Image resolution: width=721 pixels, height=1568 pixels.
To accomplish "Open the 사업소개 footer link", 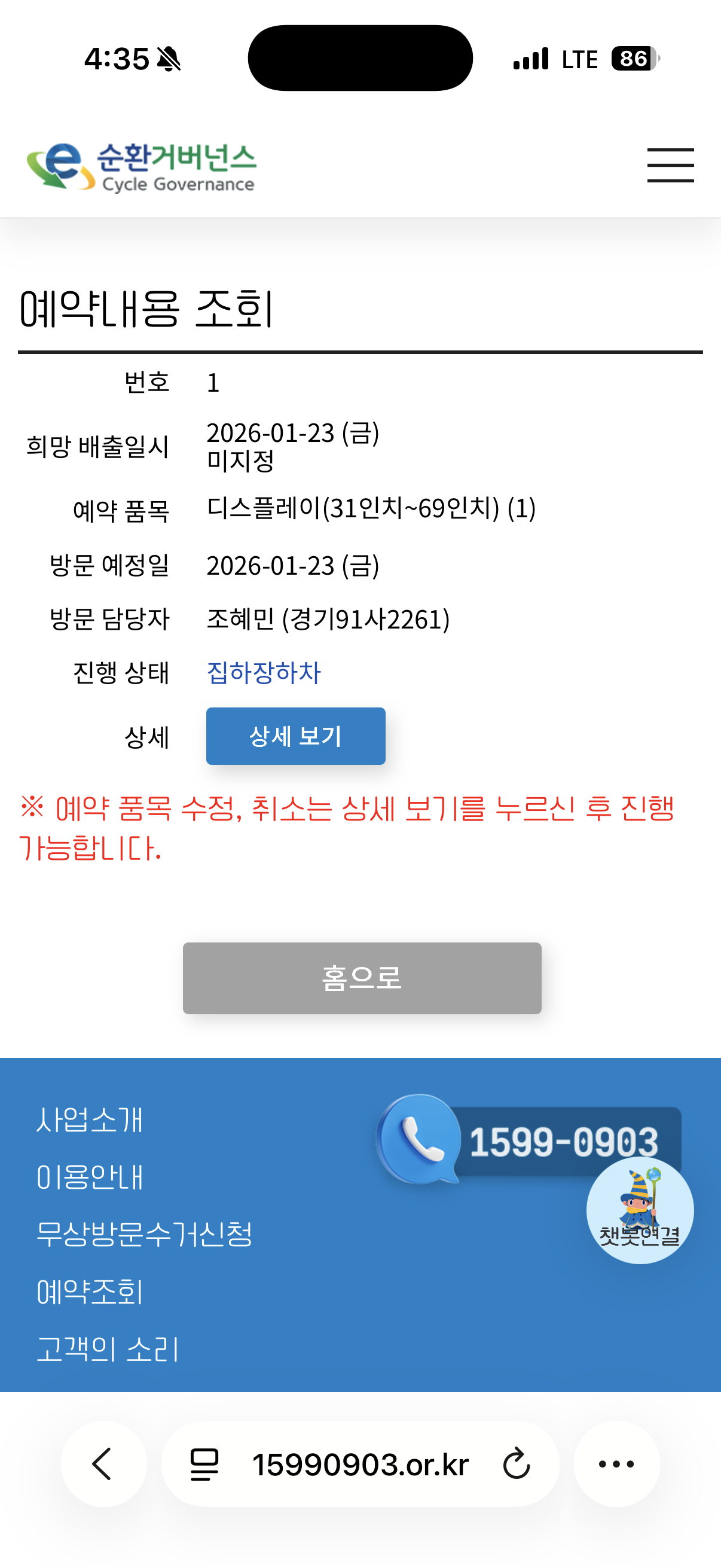I will [90, 1119].
